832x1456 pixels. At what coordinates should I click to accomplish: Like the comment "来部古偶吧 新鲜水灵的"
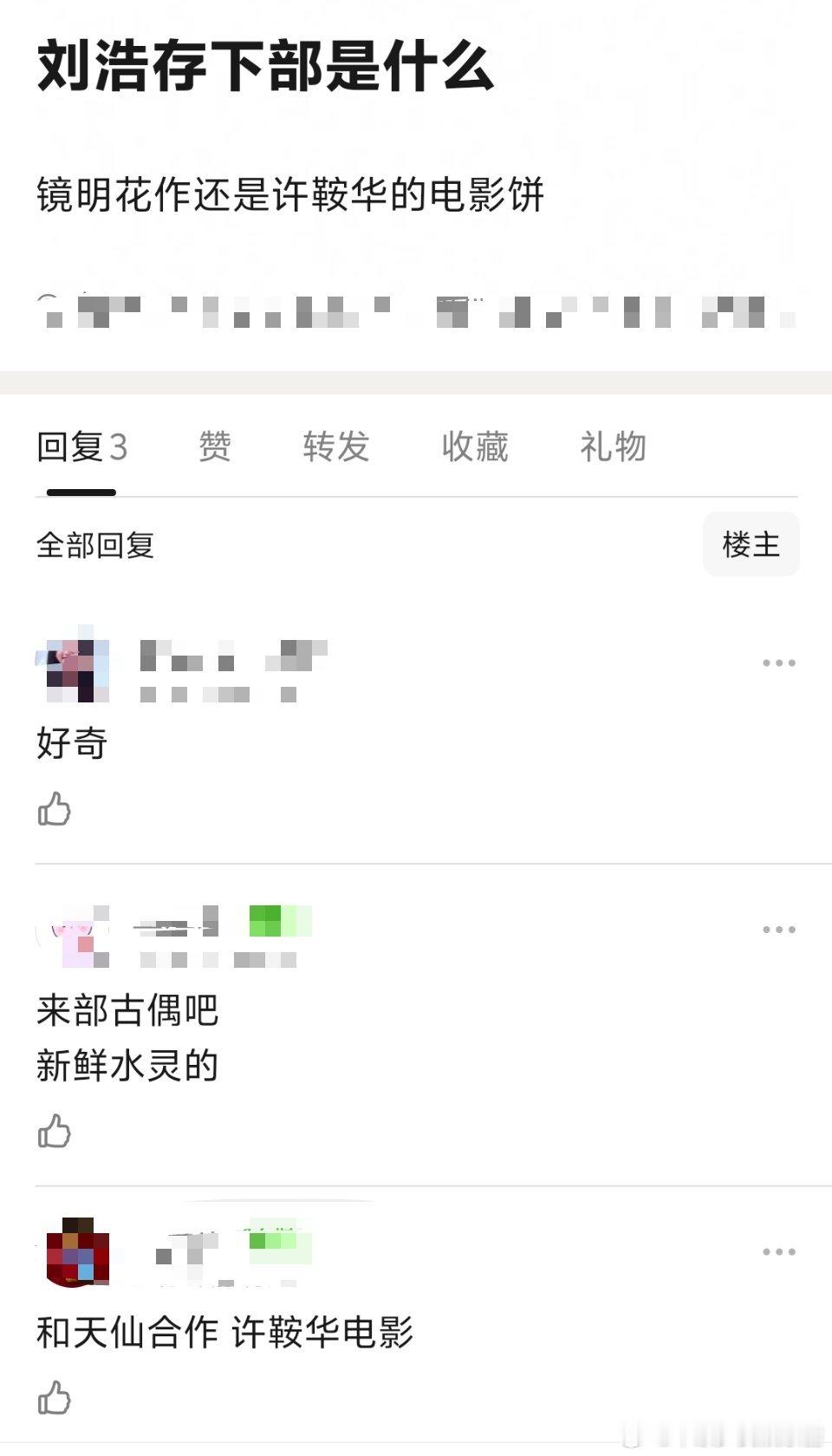(55, 1132)
